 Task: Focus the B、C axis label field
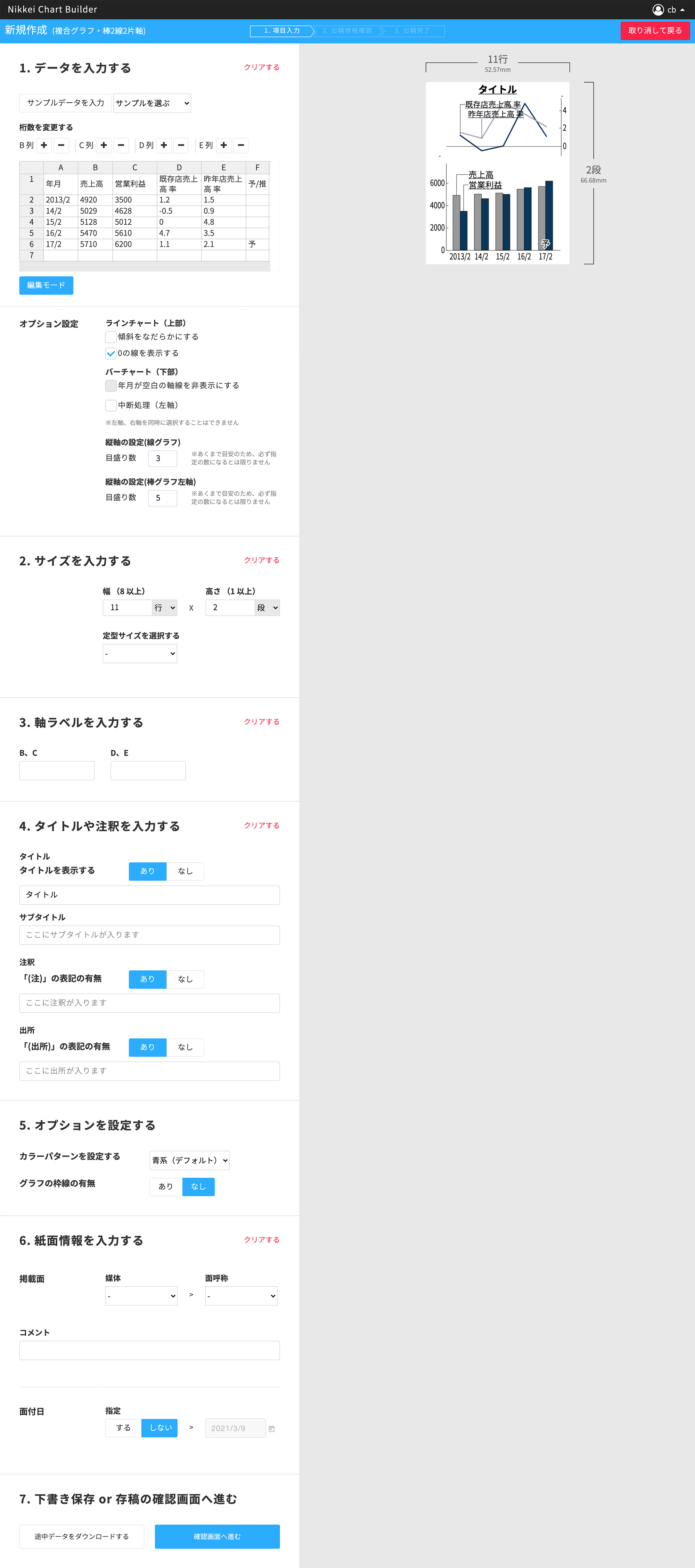[57, 771]
